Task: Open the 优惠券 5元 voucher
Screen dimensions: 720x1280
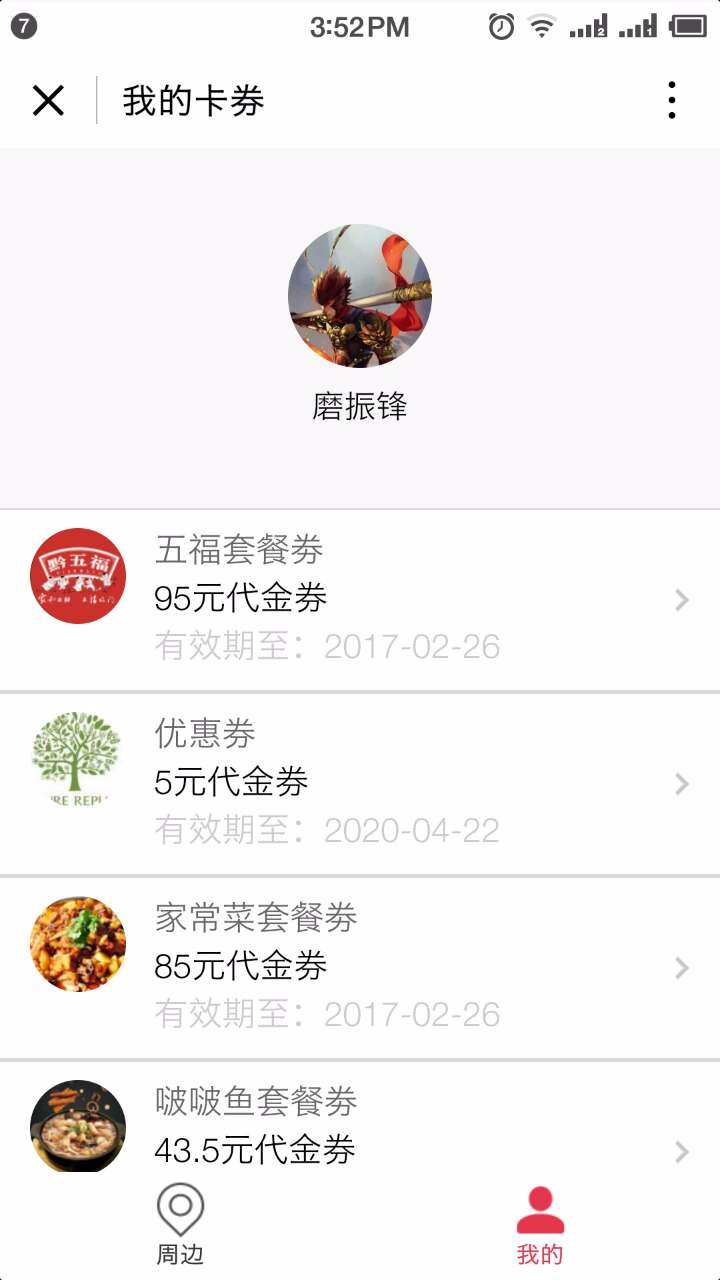Action: pos(360,783)
